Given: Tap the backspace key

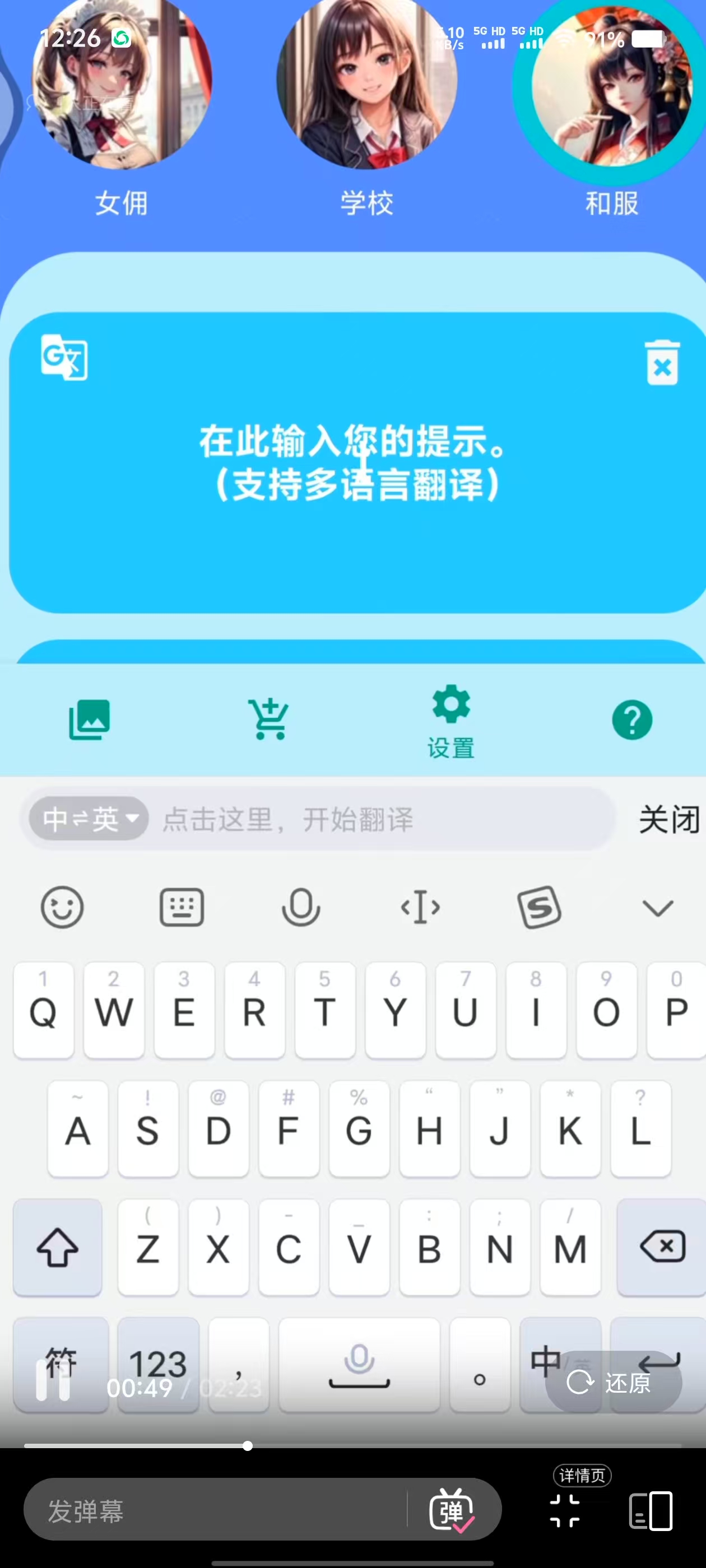Looking at the screenshot, I should point(662,1247).
